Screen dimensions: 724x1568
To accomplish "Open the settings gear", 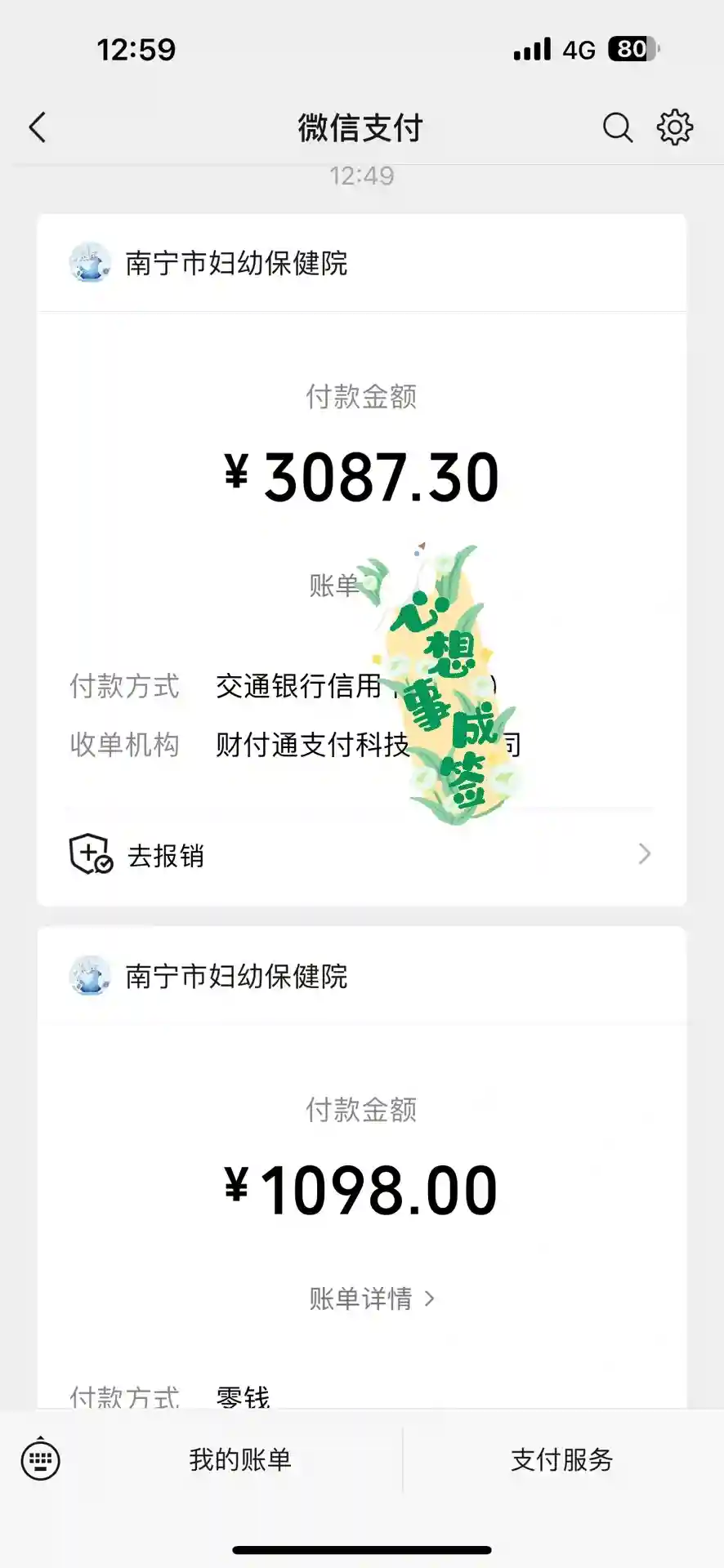I will click(x=675, y=127).
